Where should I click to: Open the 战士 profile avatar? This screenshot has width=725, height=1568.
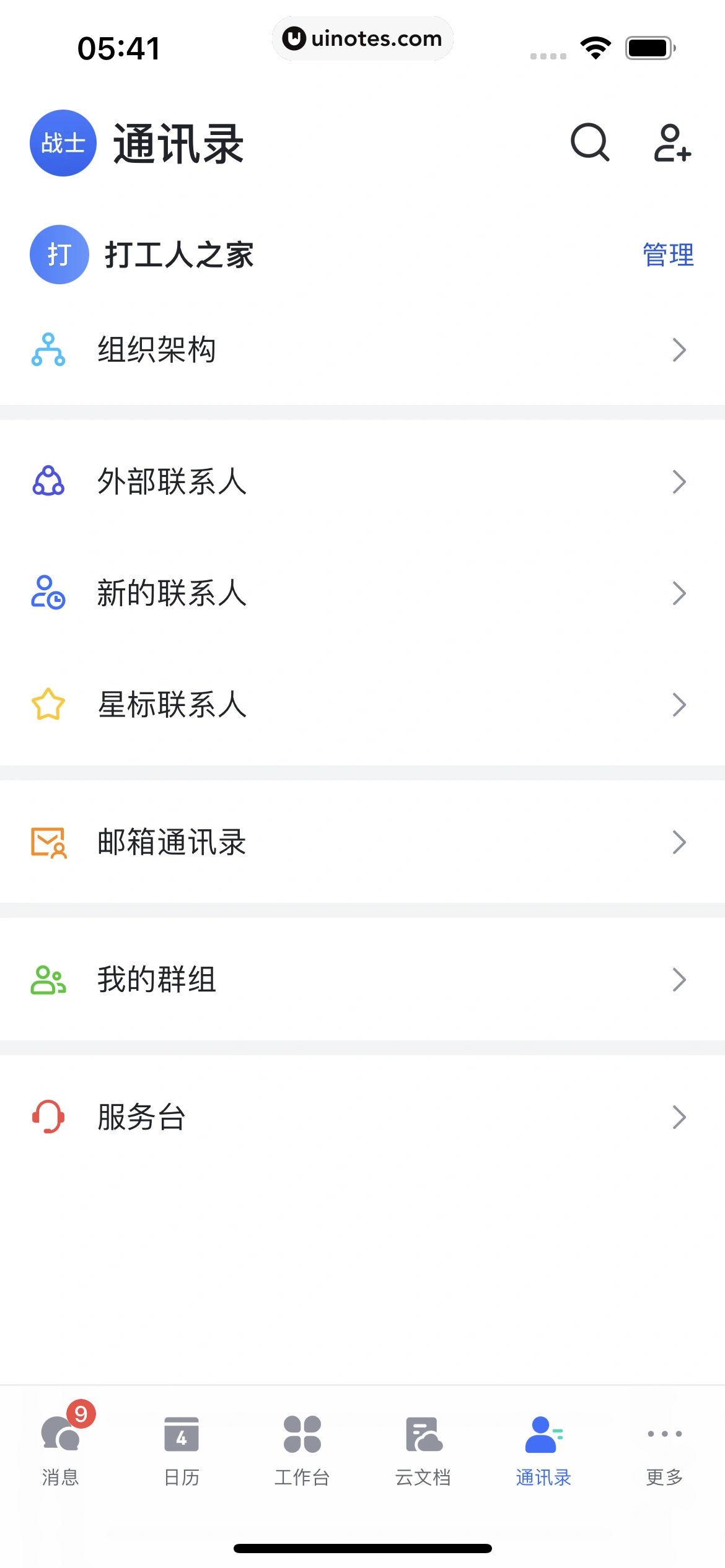(x=63, y=143)
